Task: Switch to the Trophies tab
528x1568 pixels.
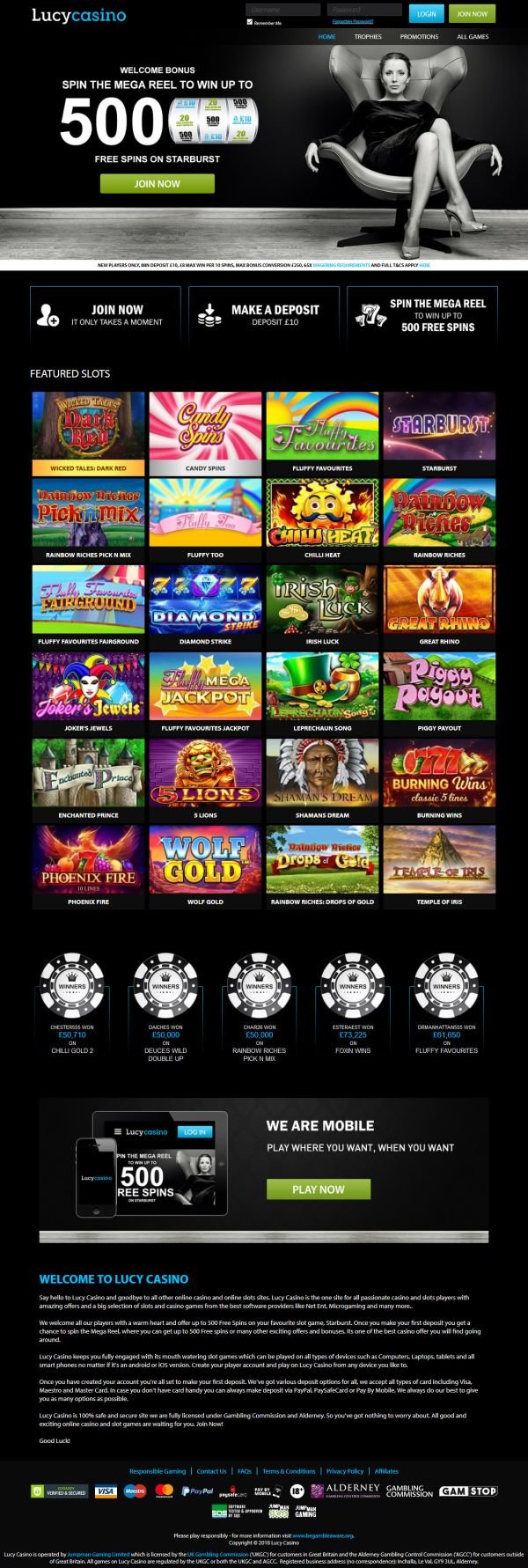Action: 368,37
